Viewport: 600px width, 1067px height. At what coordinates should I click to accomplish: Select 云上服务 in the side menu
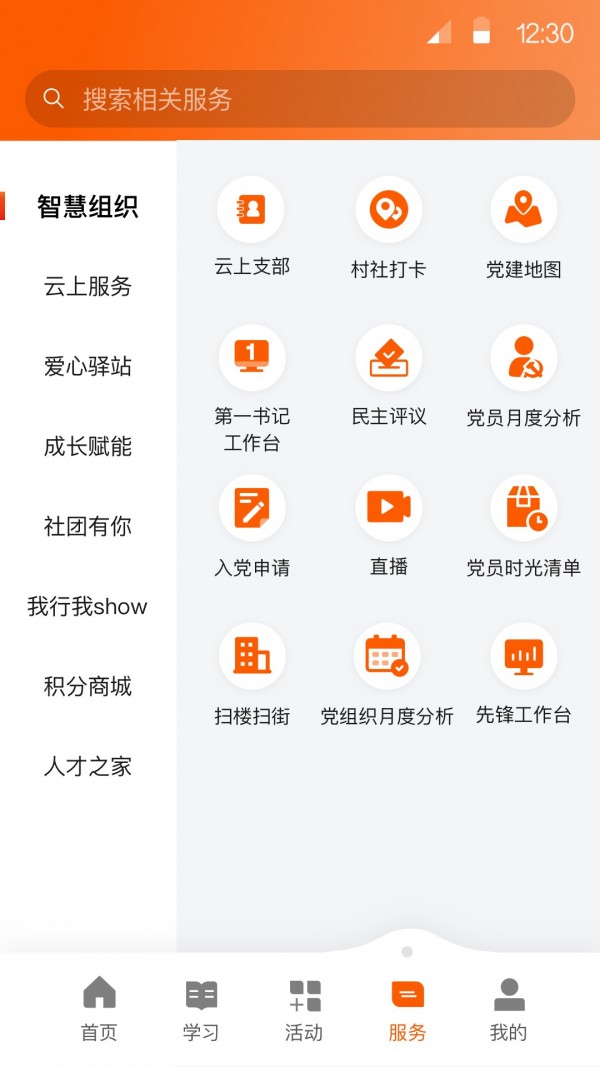click(88, 287)
